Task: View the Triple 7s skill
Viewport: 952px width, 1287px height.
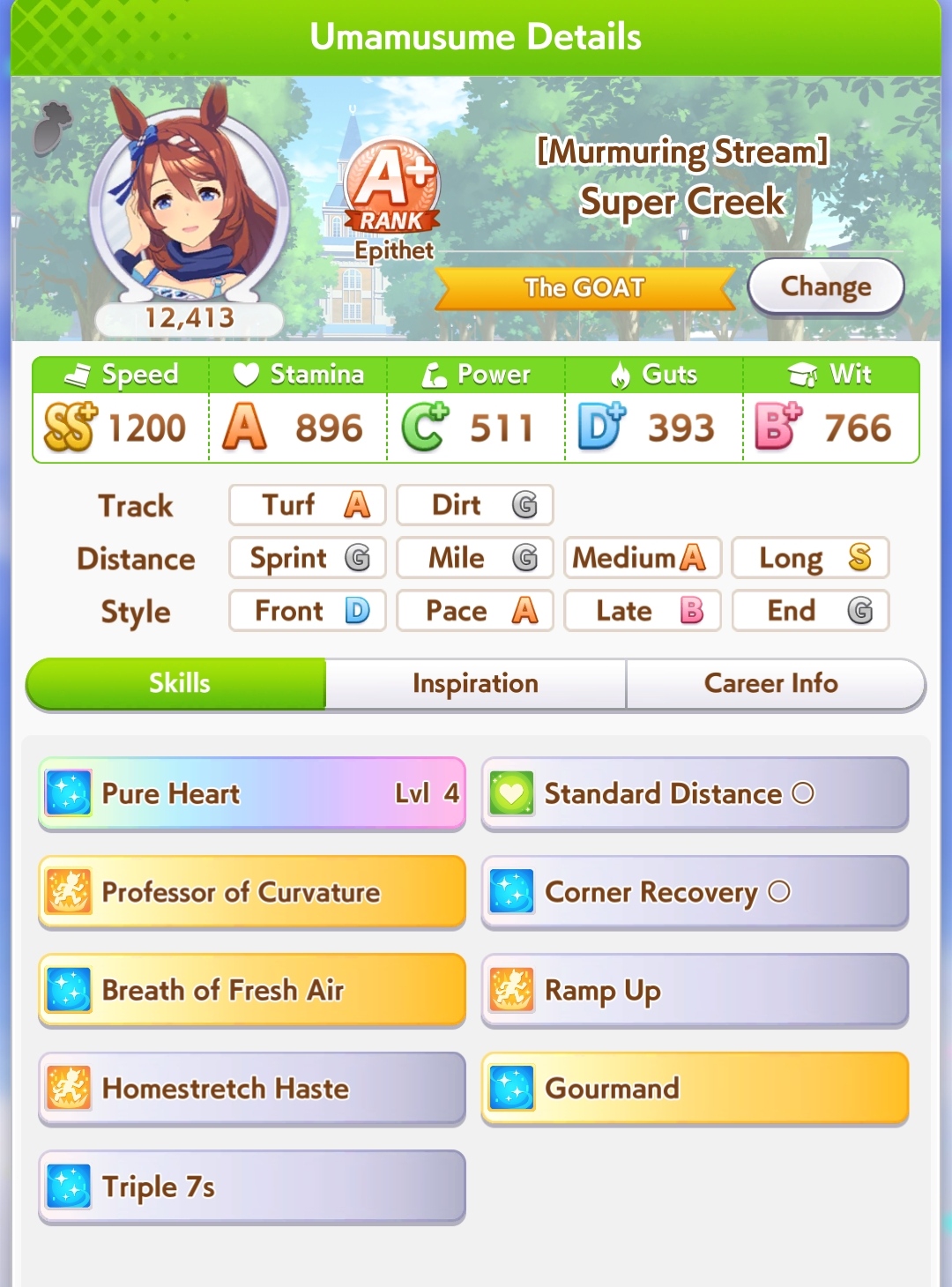Action: (x=252, y=1187)
